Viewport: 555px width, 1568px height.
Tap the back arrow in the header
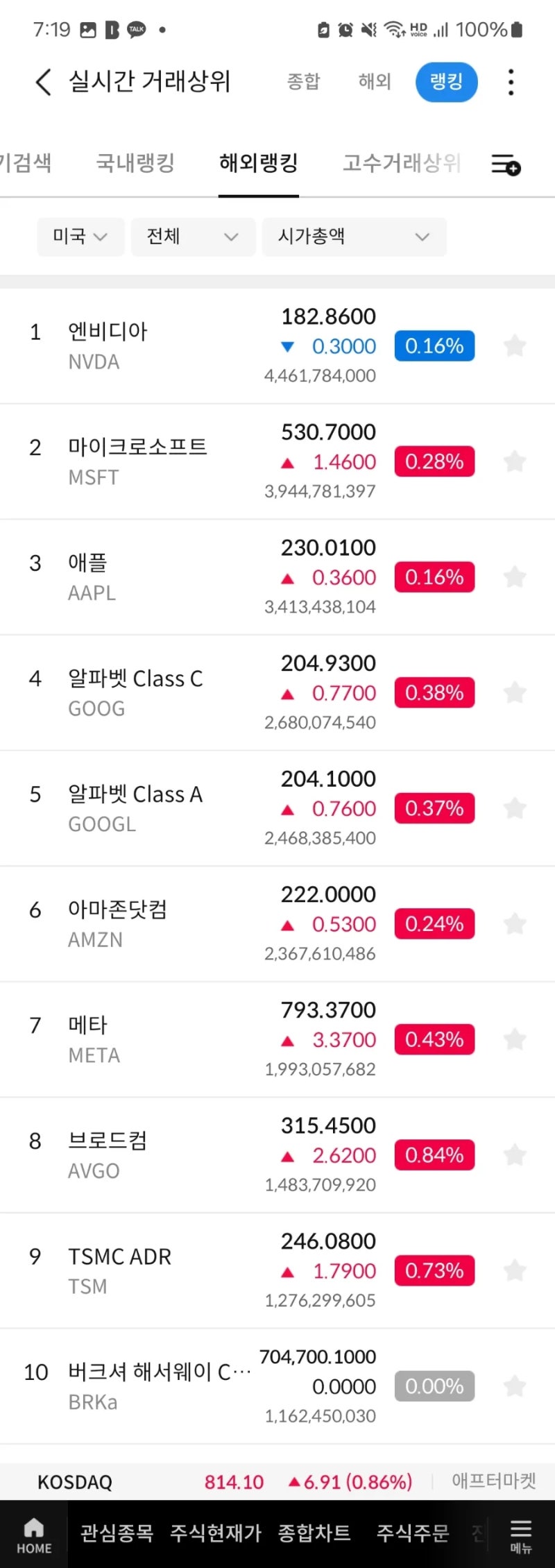point(43,81)
